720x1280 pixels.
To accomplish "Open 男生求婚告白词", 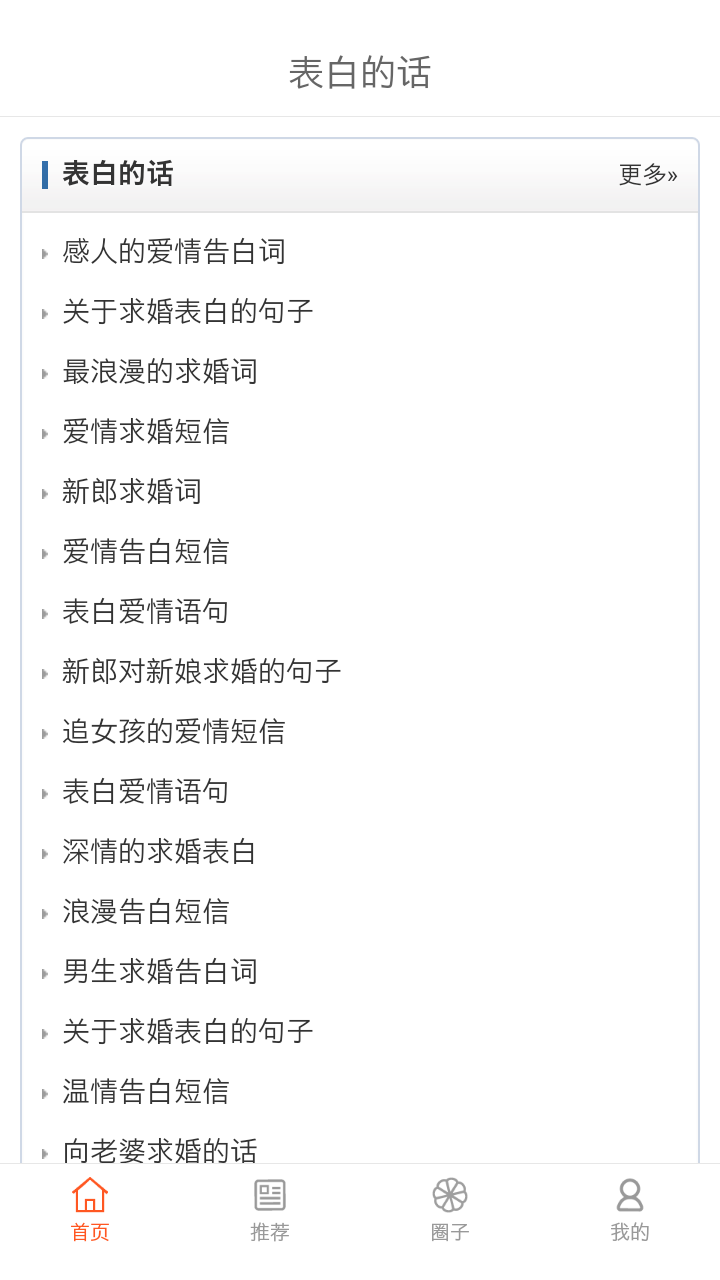I will (x=160, y=972).
